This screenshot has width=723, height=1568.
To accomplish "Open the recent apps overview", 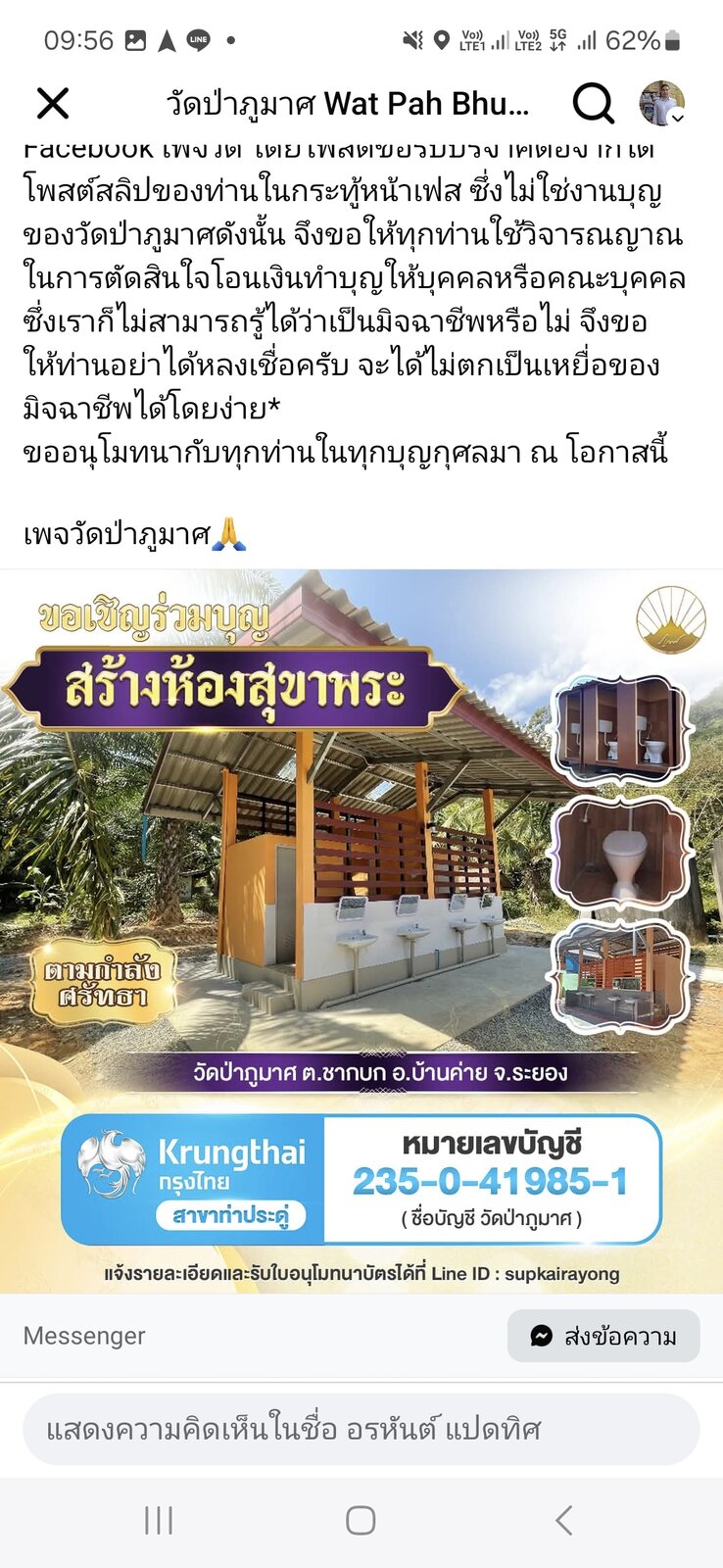I will click(x=159, y=1520).
